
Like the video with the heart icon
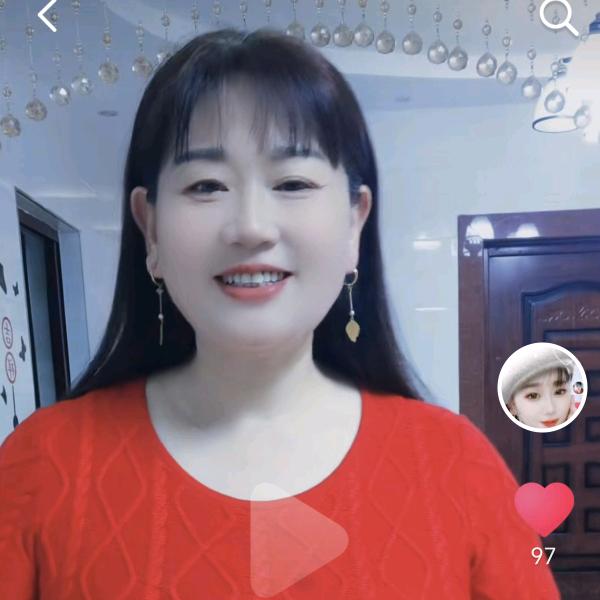pos(544,509)
